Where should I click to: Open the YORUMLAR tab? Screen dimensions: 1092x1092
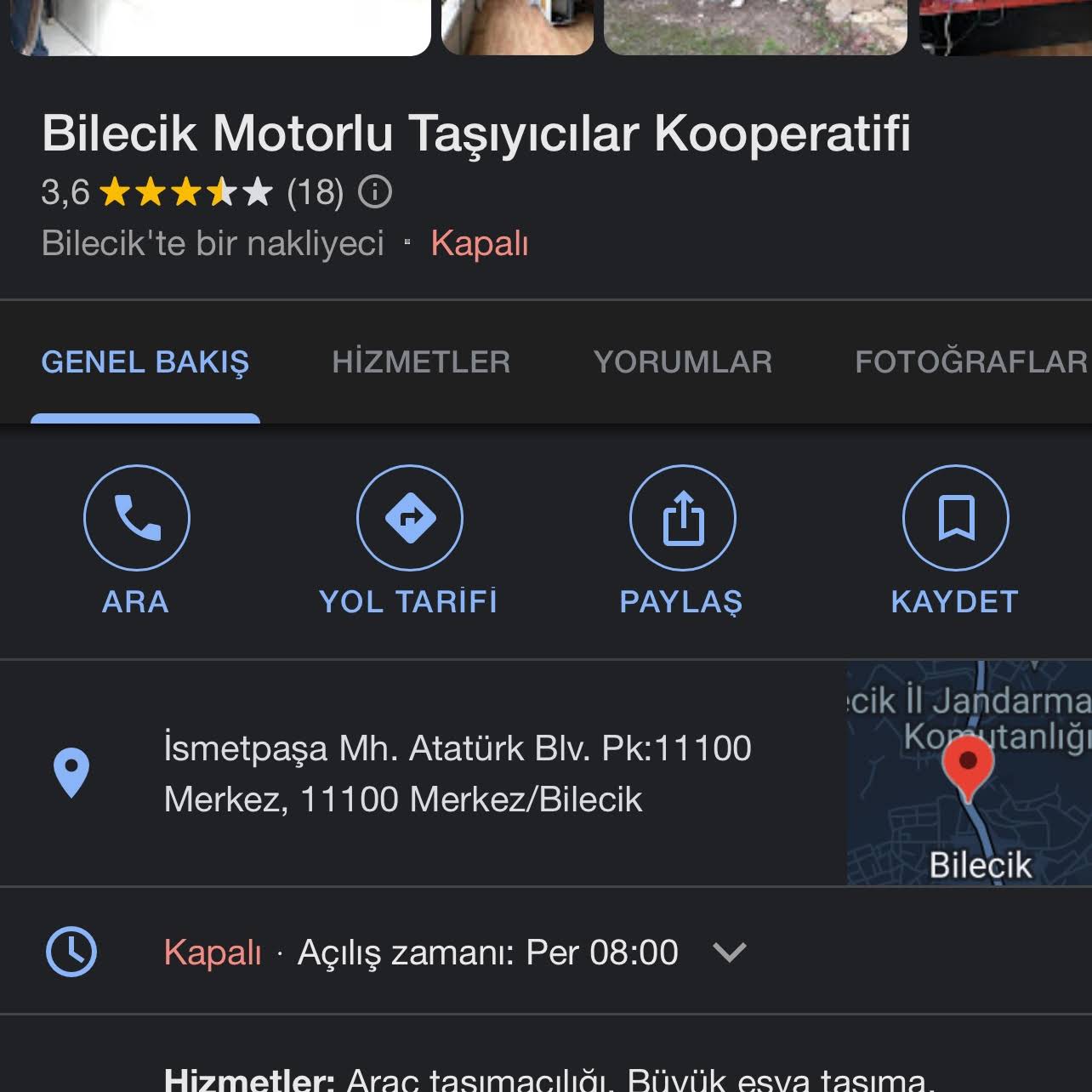pos(683,362)
